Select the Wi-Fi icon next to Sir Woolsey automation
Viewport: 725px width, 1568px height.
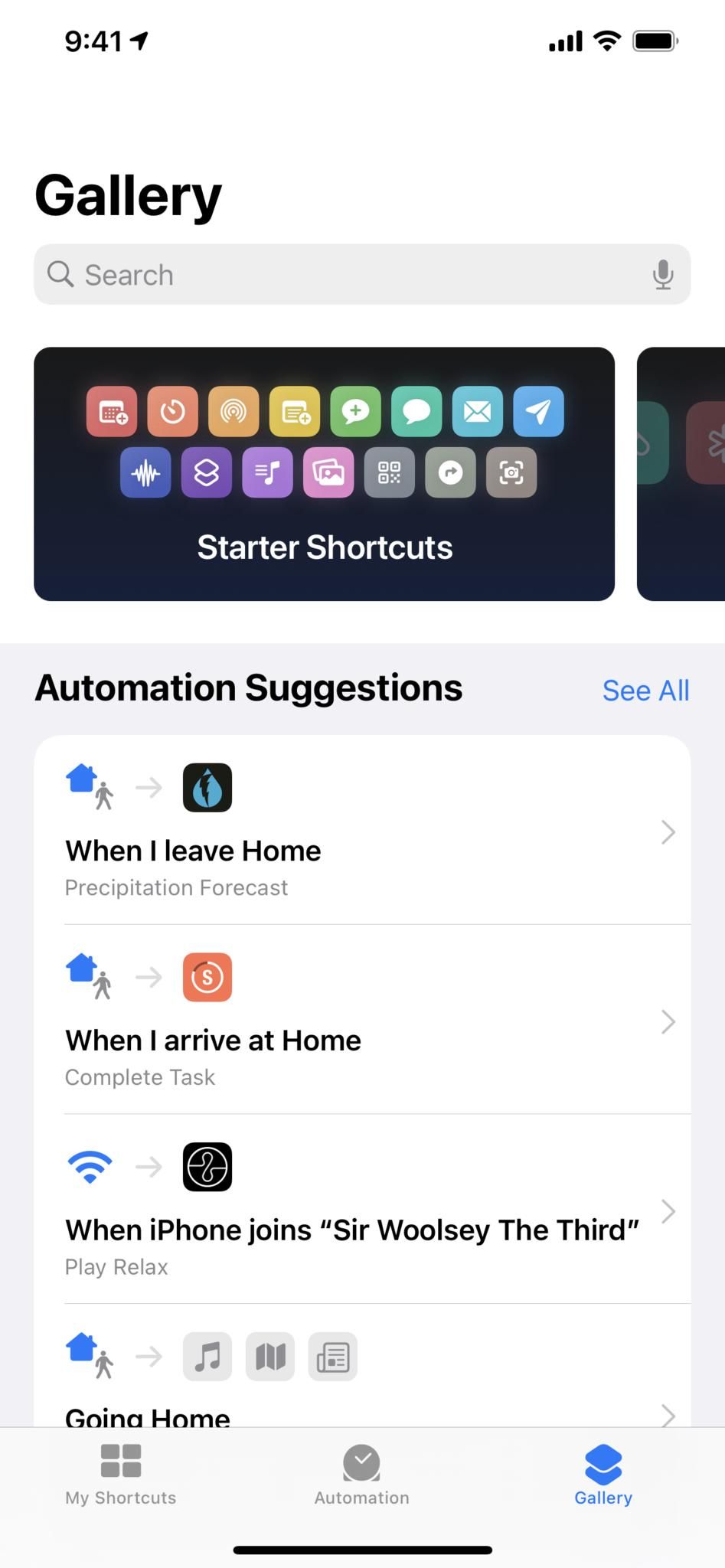click(x=90, y=1166)
